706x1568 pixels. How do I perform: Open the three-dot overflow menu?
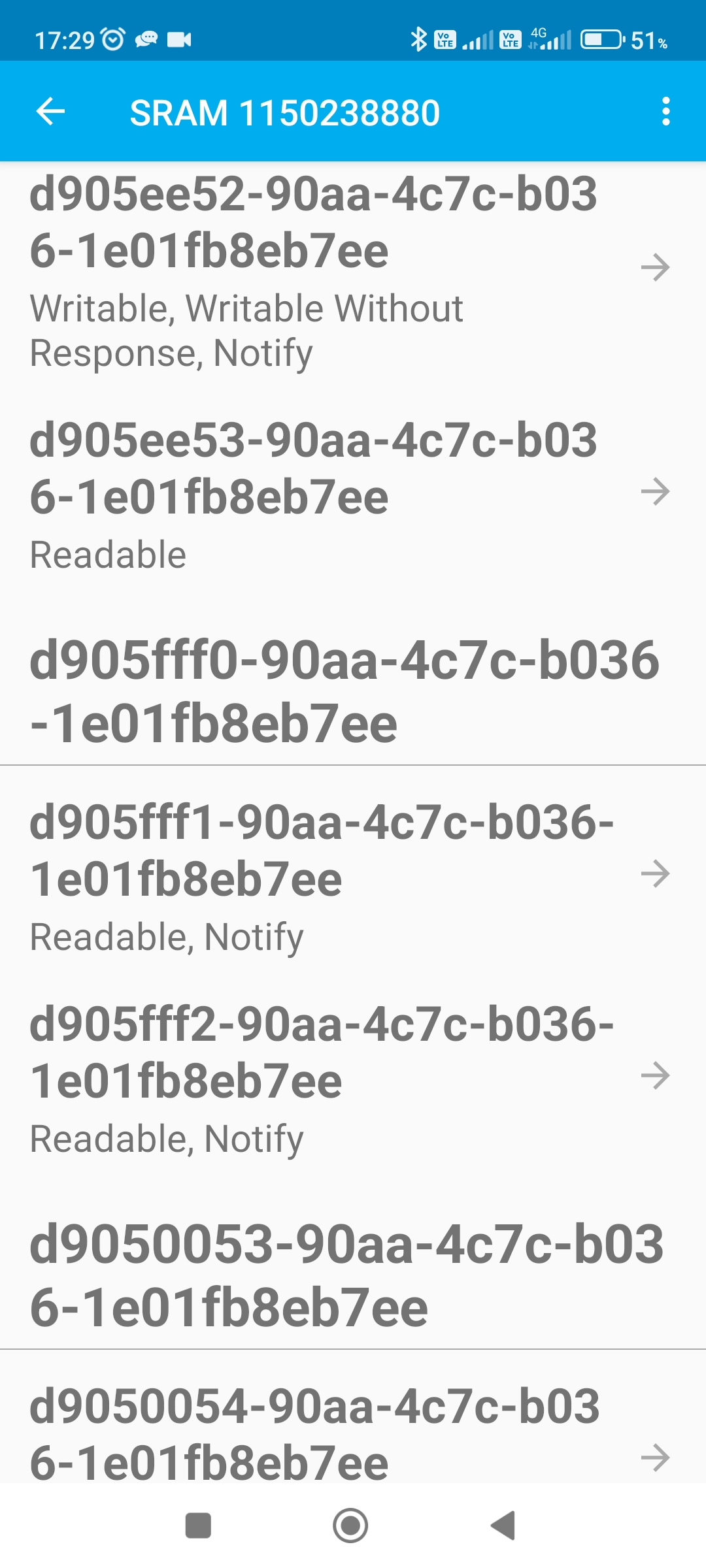tap(665, 112)
